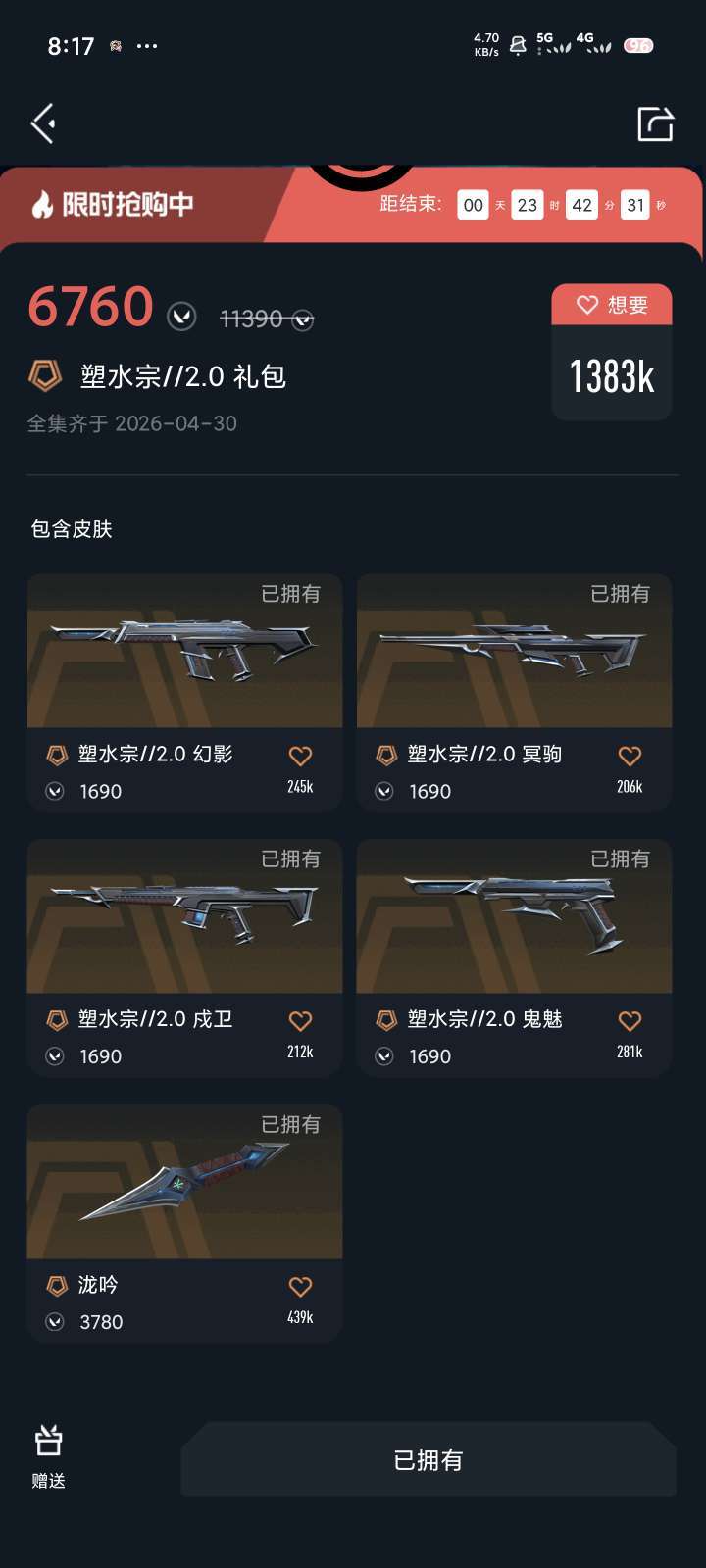Open the 塑水宗//2.0 鬼魅 skin card
Viewport: 706px width, 1568px height.
(x=514, y=957)
